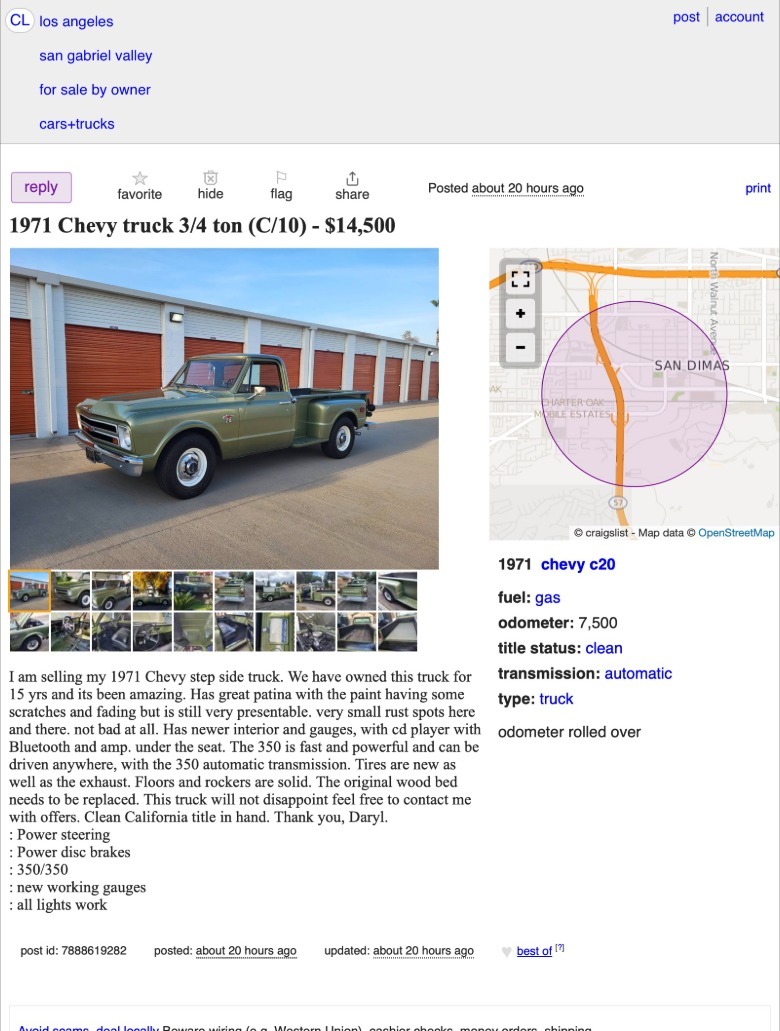Open the cars+trucks category
780x1031 pixels.
[x=77, y=124]
